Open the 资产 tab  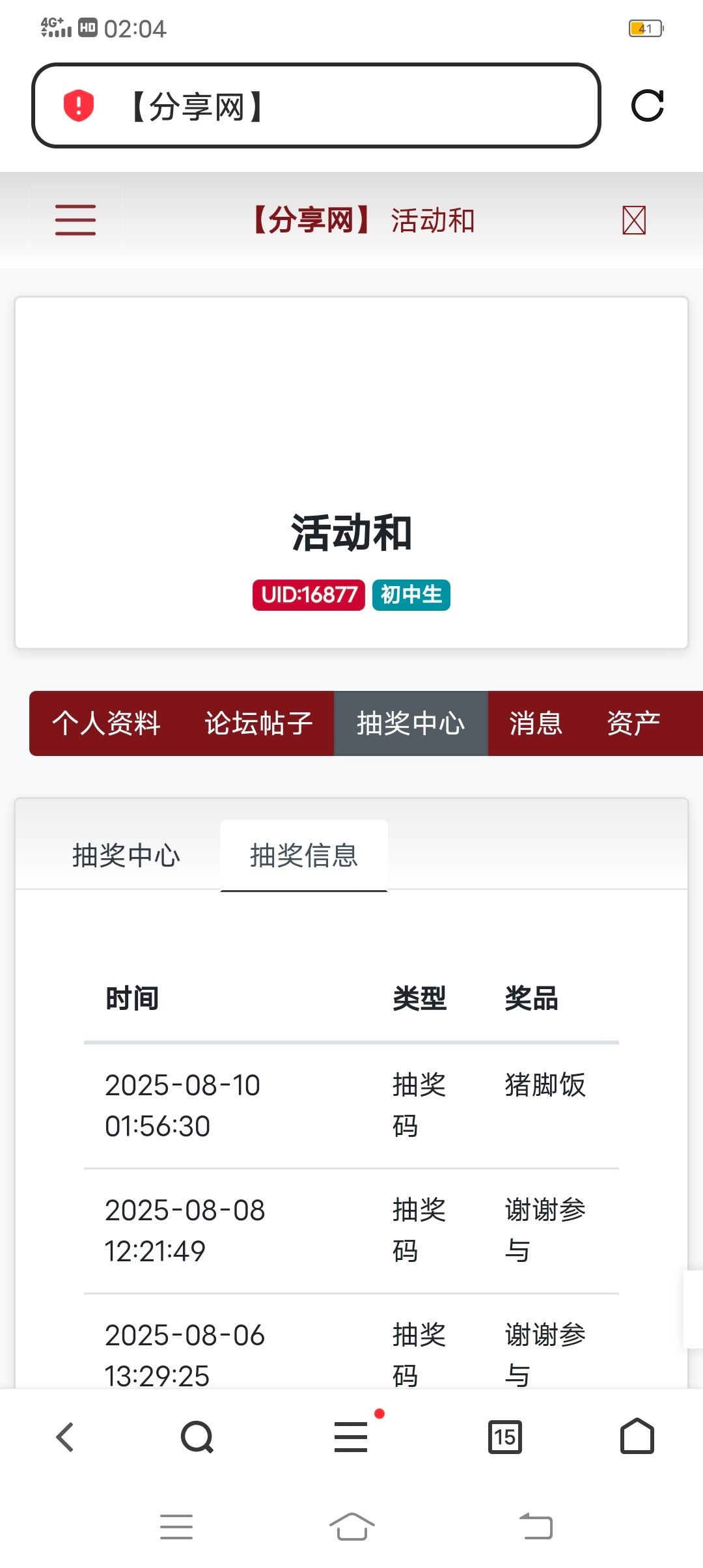[633, 723]
